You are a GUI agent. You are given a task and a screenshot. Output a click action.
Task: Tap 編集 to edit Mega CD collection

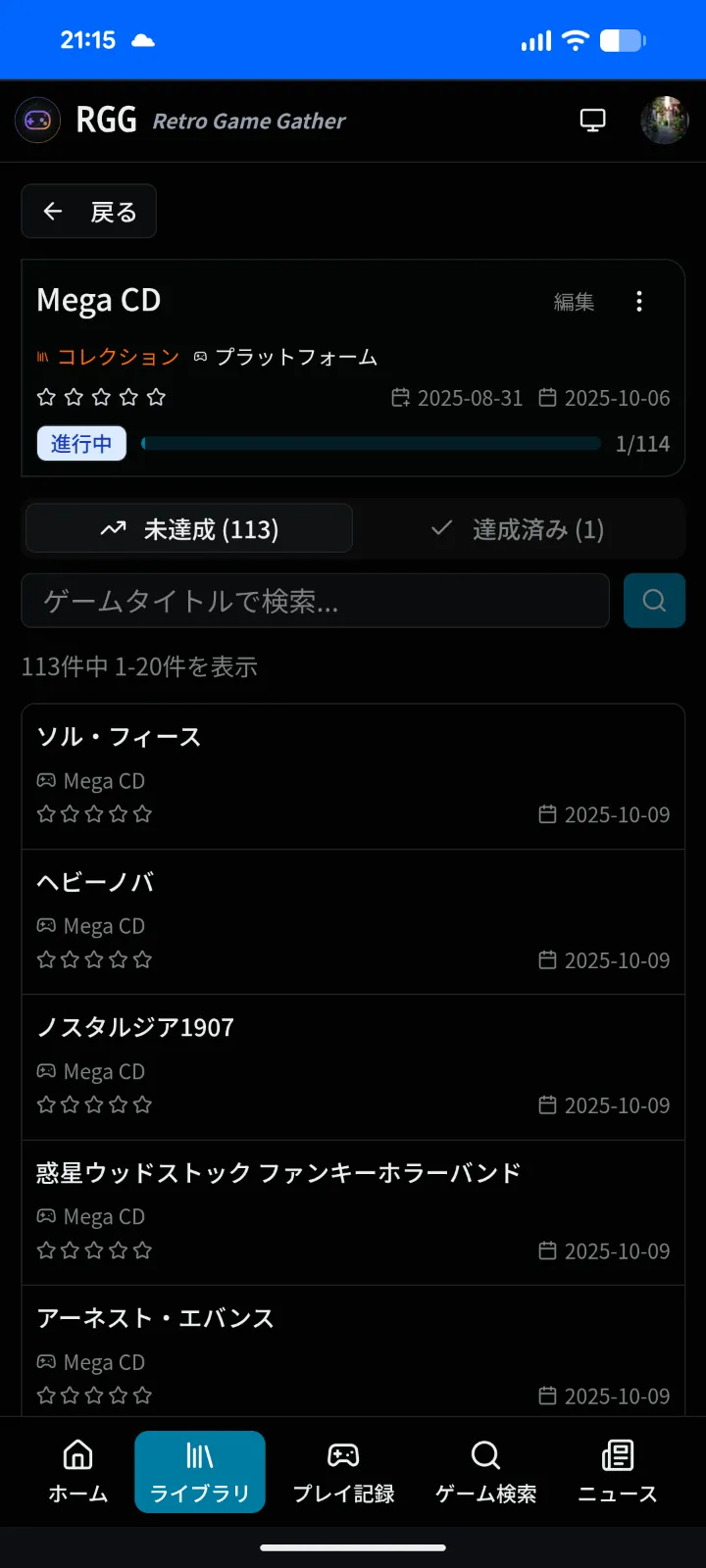(574, 302)
